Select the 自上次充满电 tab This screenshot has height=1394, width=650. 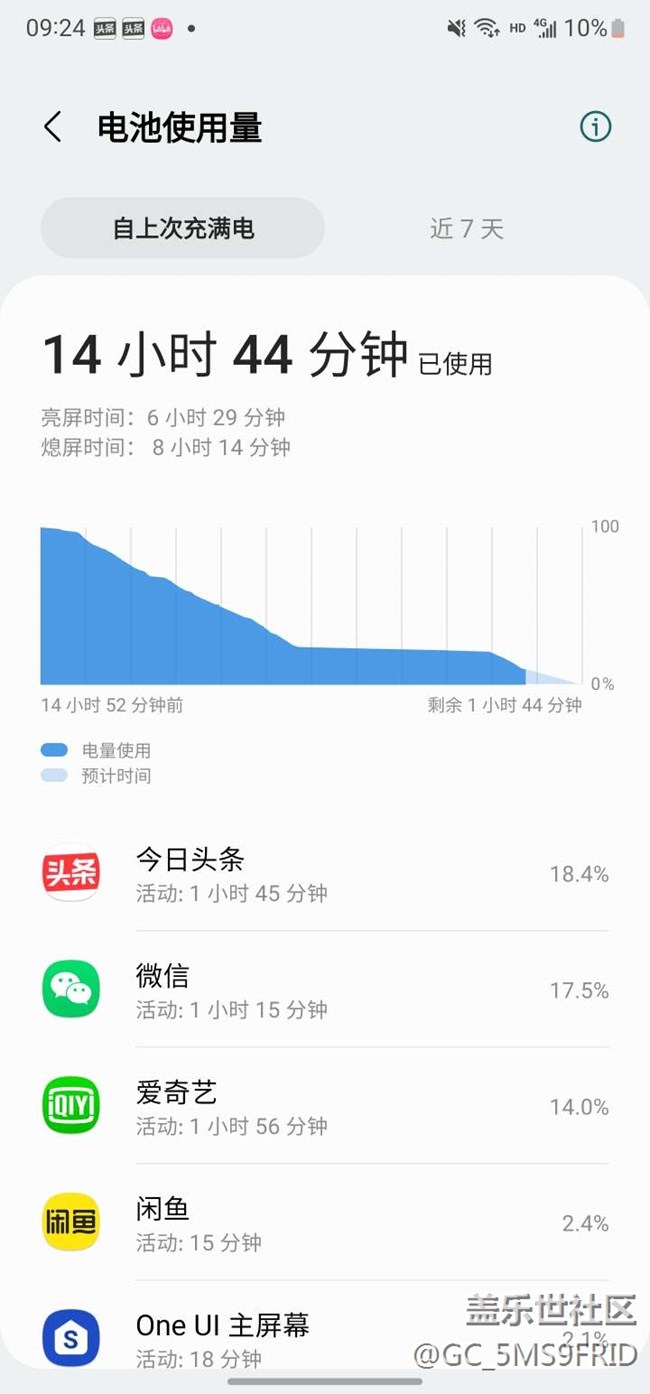click(183, 228)
